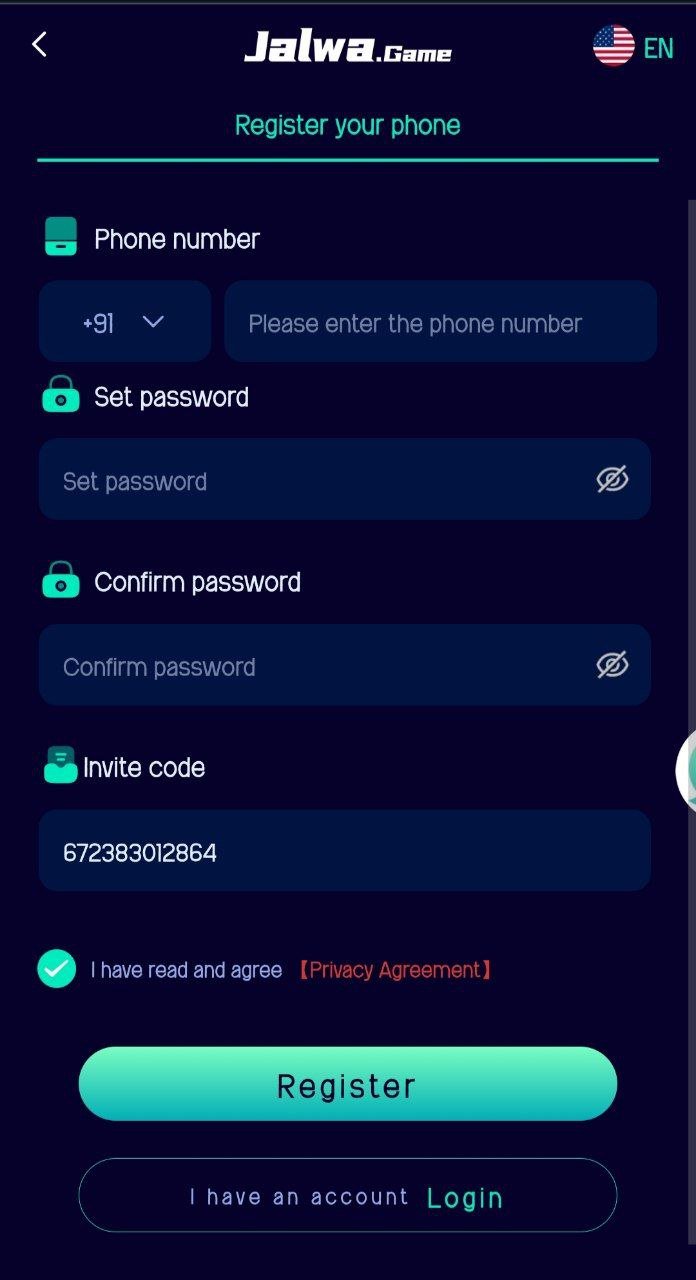The image size is (696, 1280).
Task: Go back using the top arrow
Action: (40, 44)
